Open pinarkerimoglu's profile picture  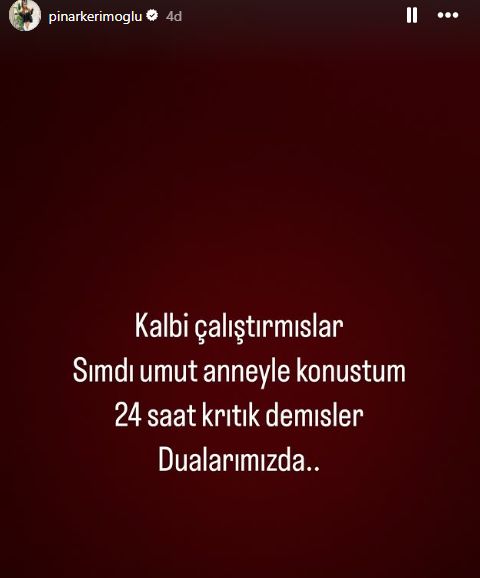(x=25, y=15)
